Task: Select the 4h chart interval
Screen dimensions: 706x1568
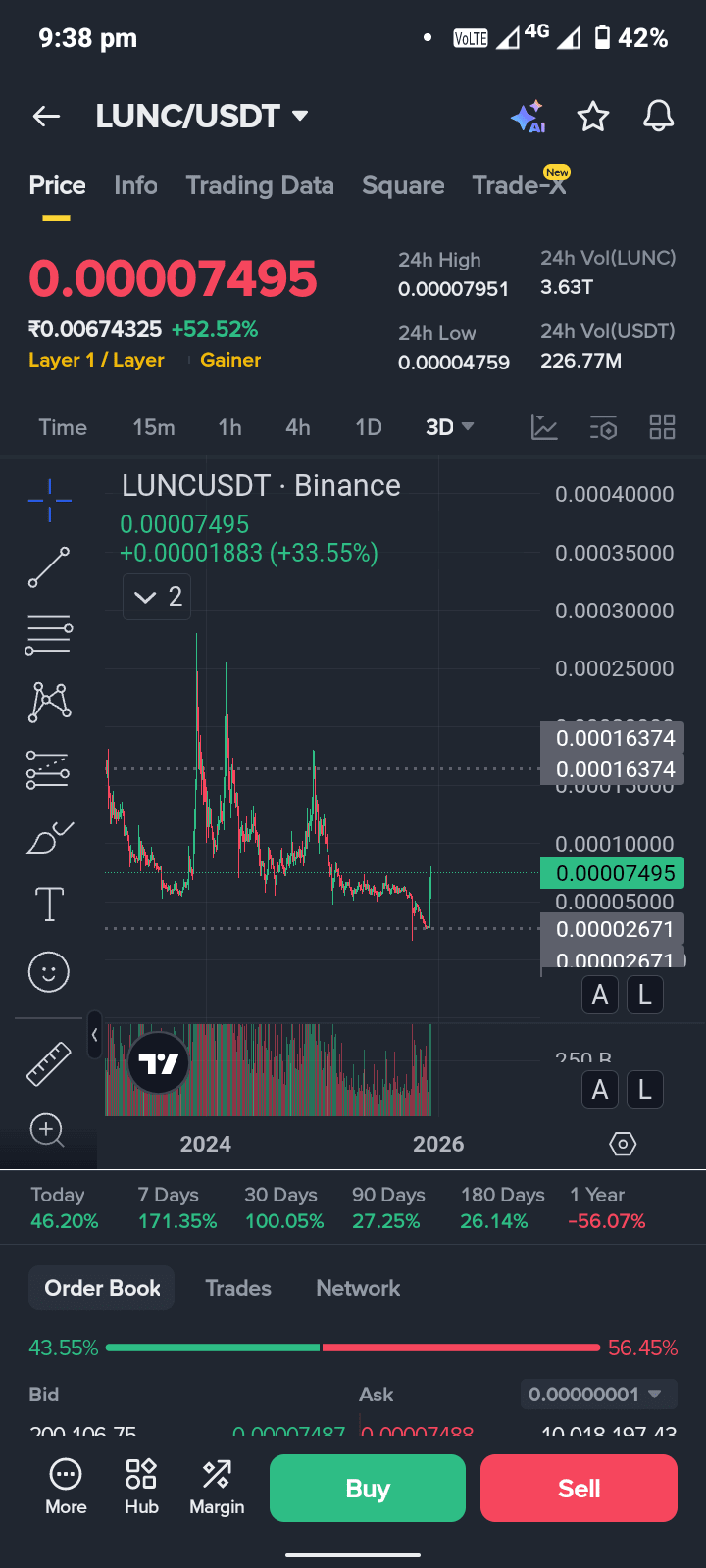Action: tap(298, 427)
